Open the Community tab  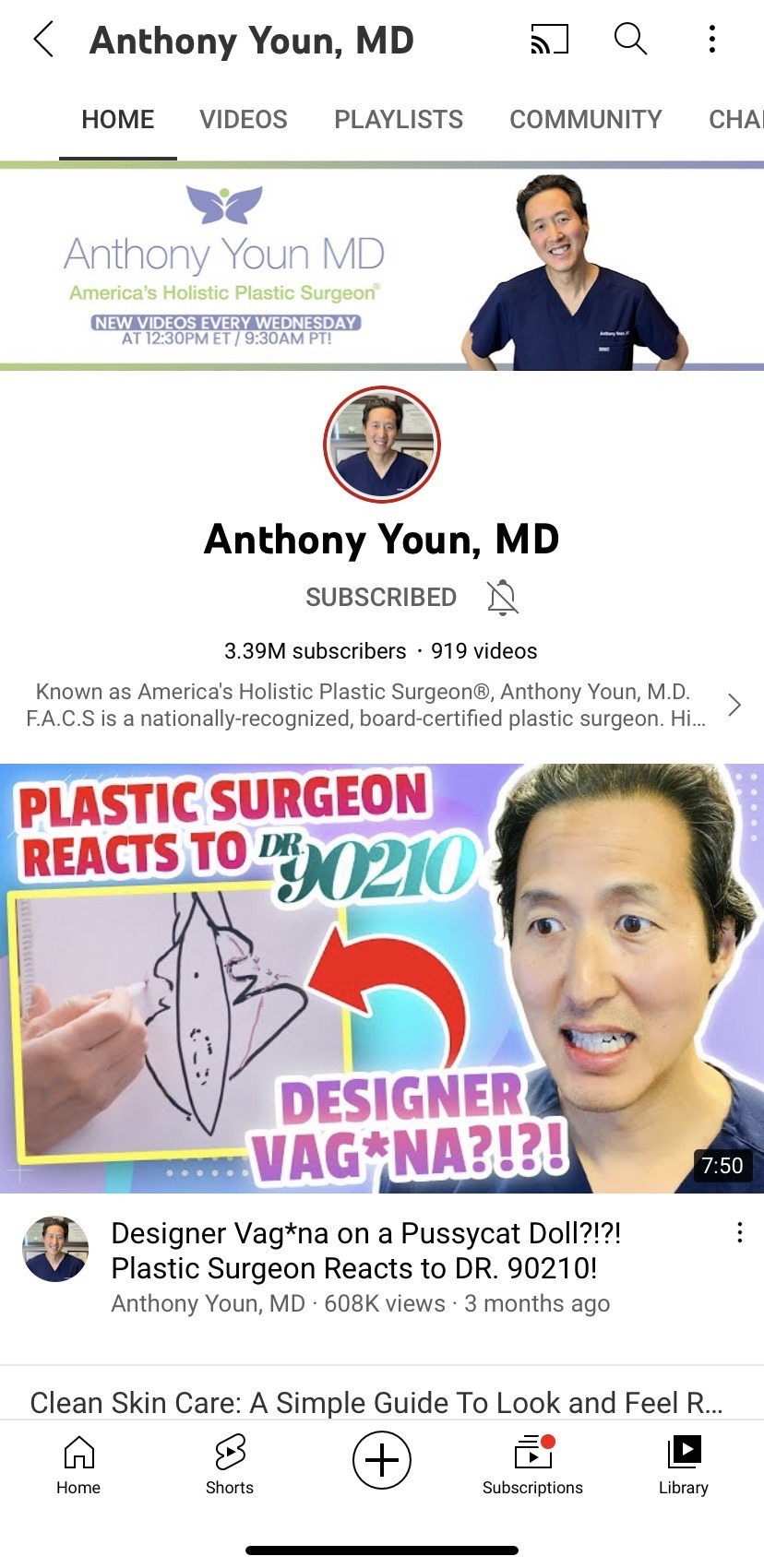pos(586,120)
